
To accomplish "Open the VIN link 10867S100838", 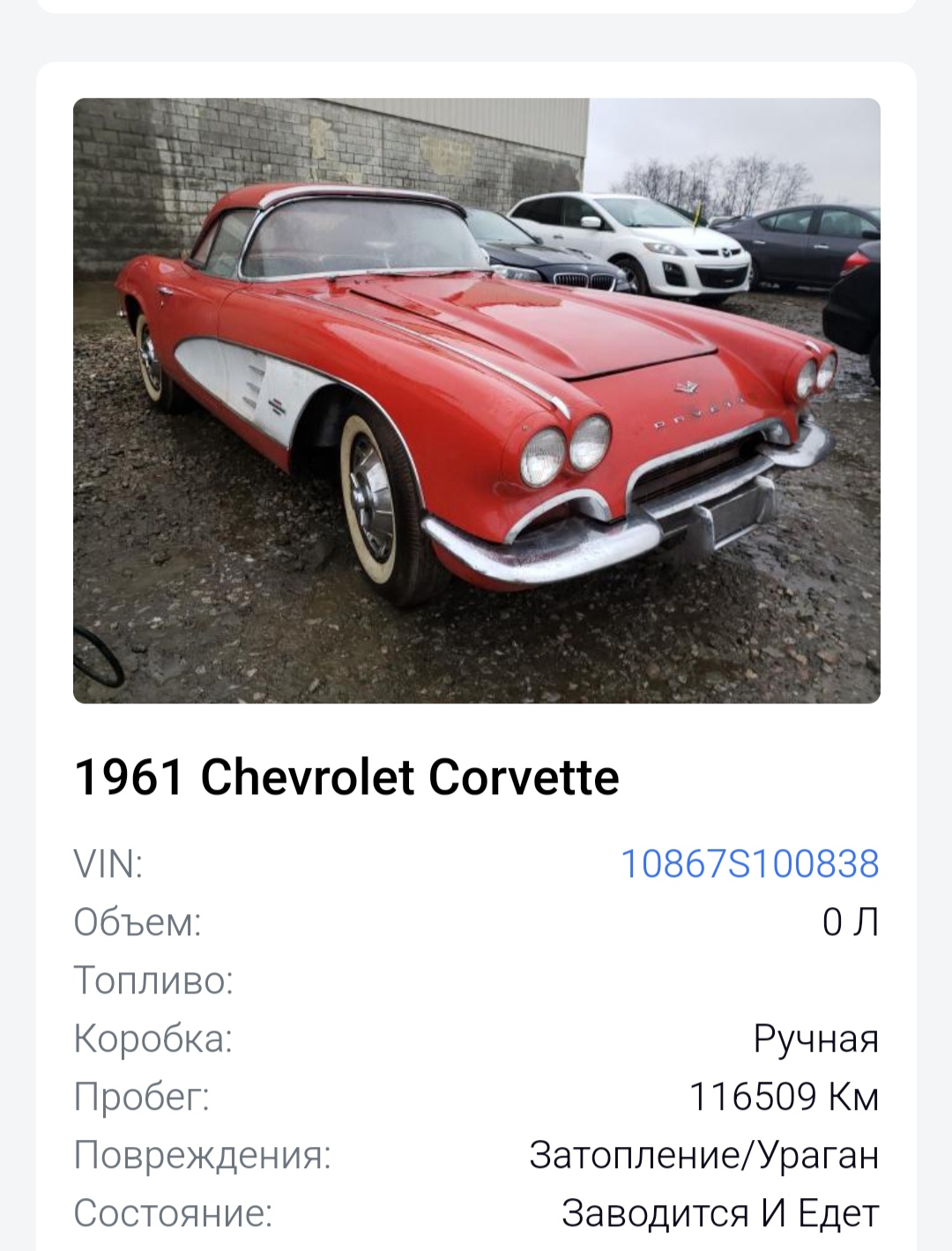I will 749,864.
